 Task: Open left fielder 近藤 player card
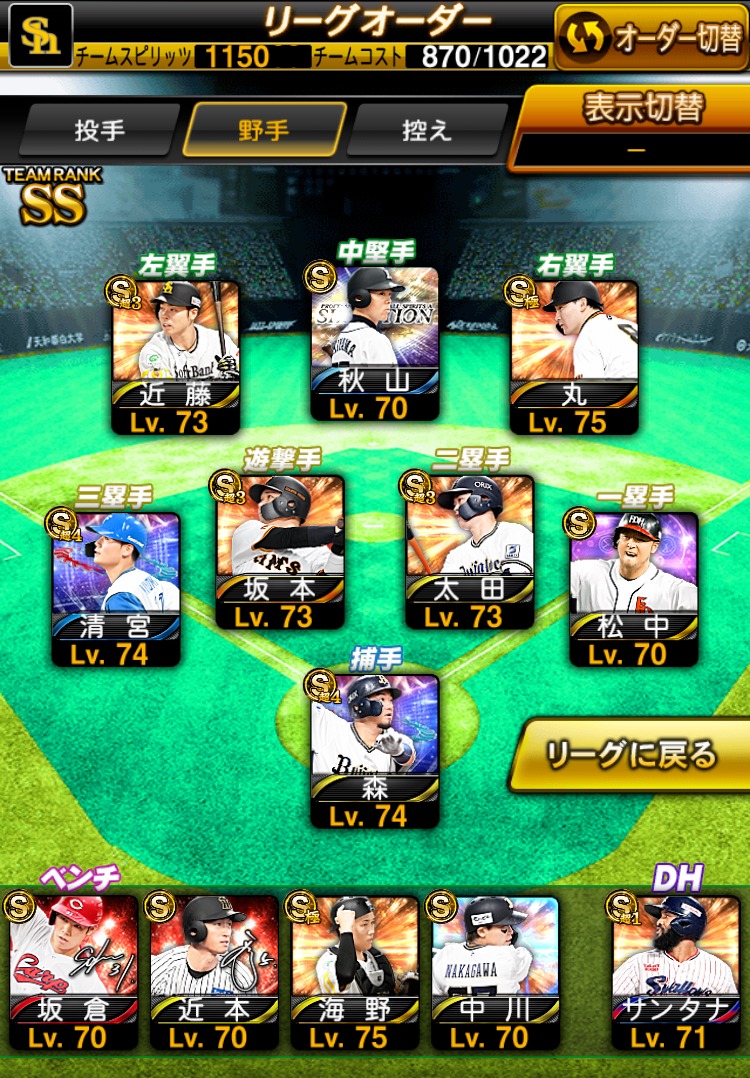point(174,356)
